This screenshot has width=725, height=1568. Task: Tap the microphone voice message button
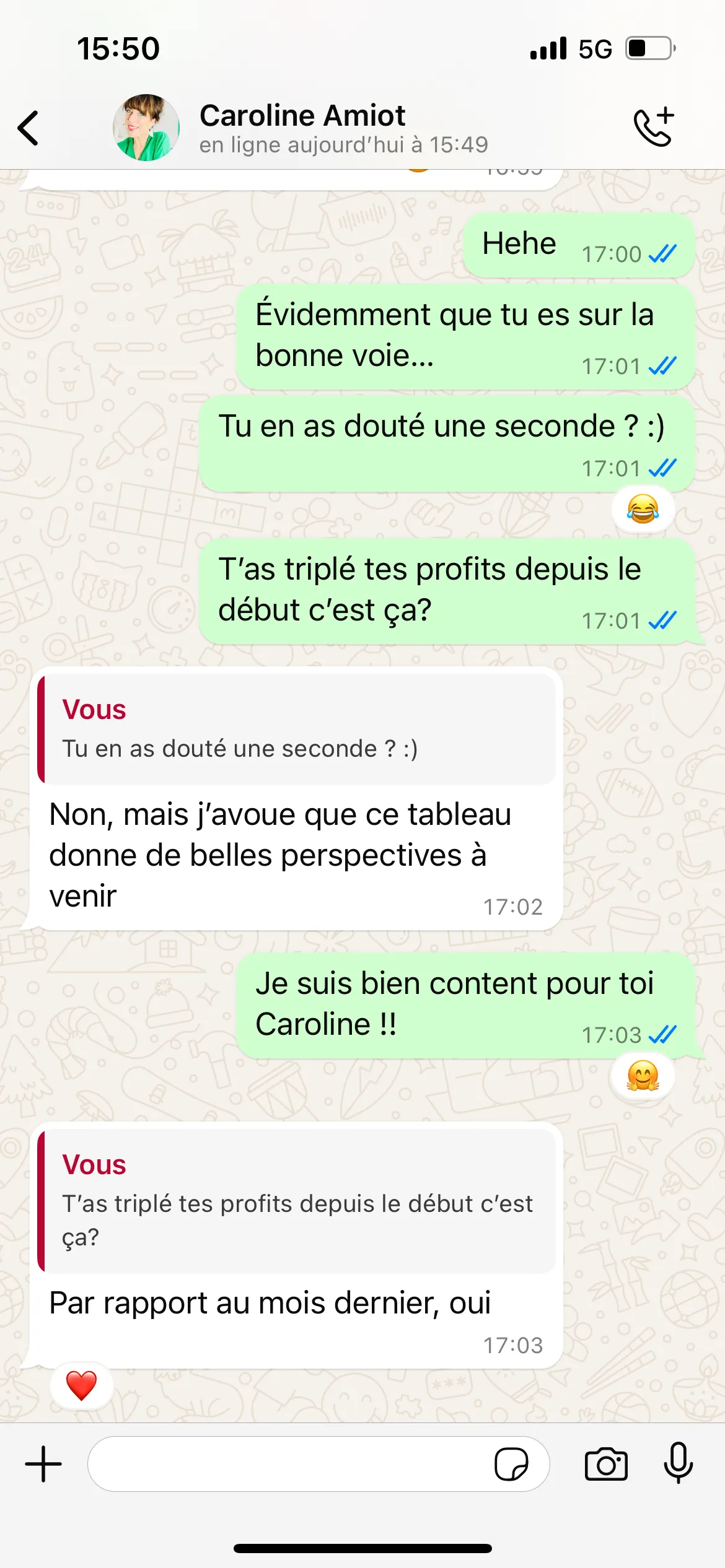679,1463
